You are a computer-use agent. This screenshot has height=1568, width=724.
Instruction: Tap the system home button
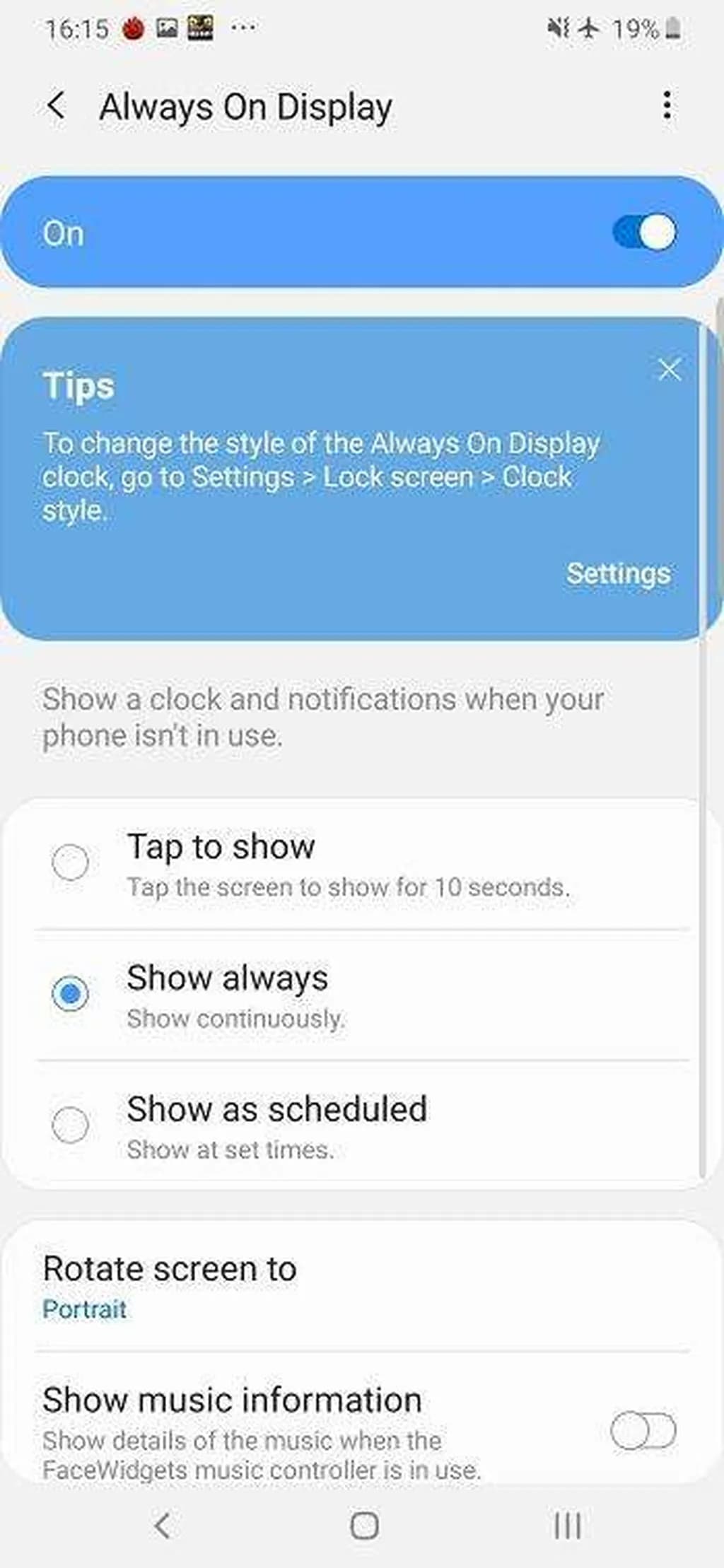point(364,1525)
